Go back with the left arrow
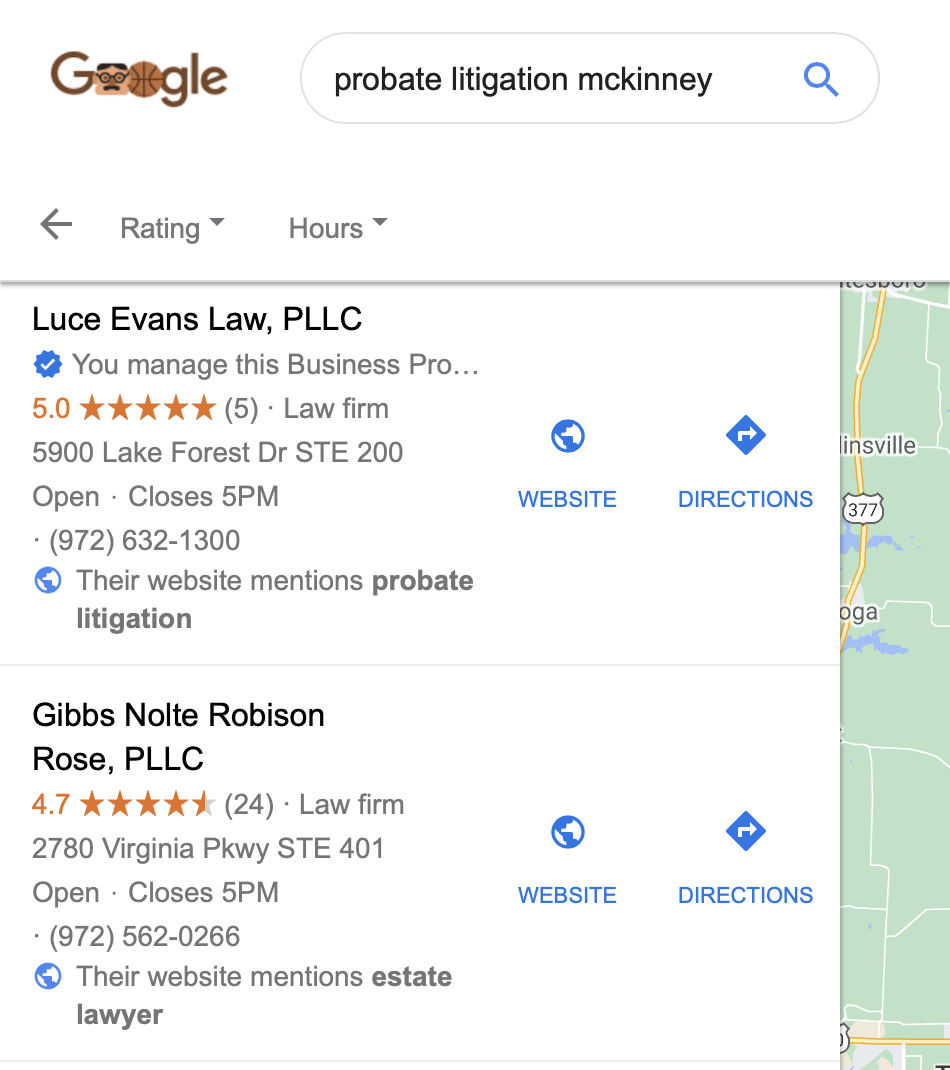Viewport: 950px width, 1070px height. (56, 225)
